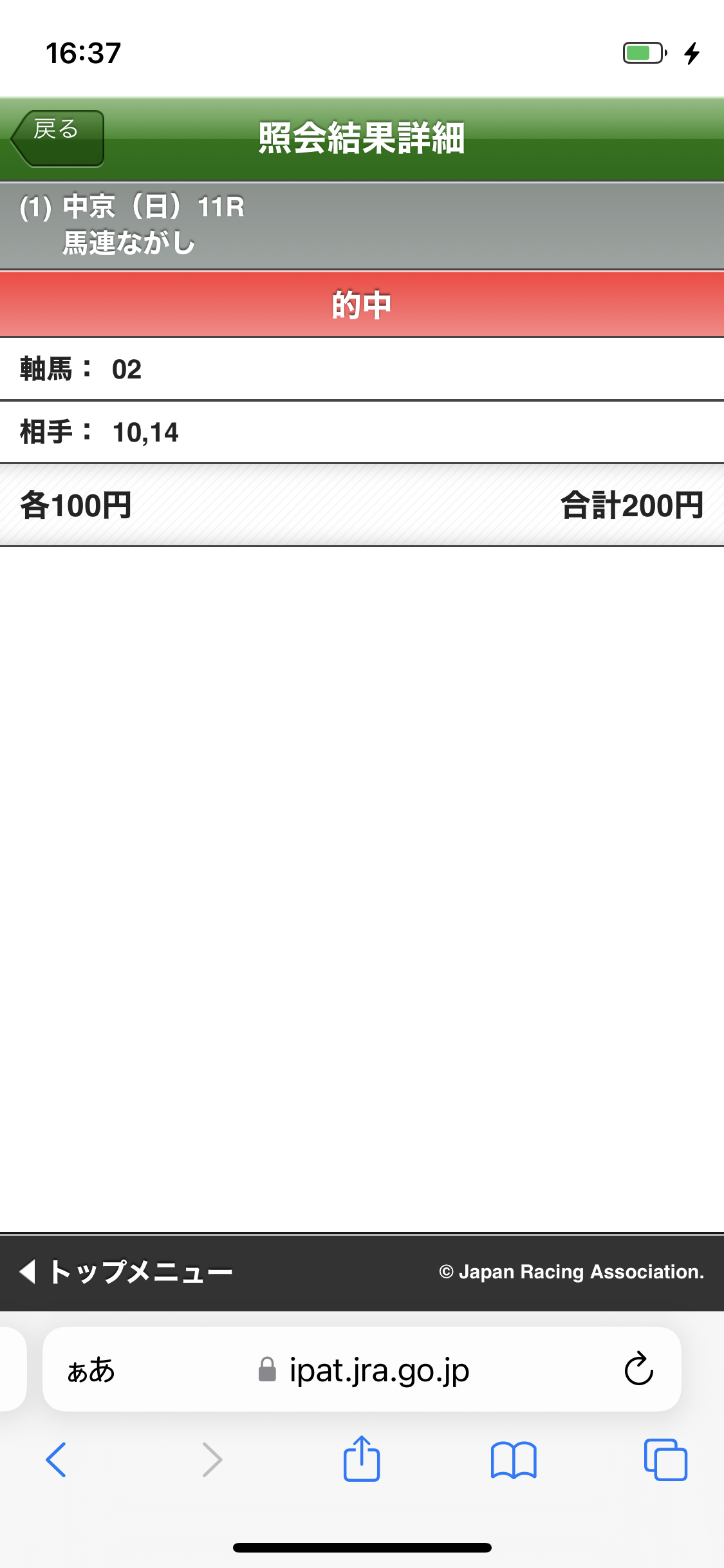Tap the 戻る back button
The height and width of the screenshot is (1568, 724).
coord(58,138)
